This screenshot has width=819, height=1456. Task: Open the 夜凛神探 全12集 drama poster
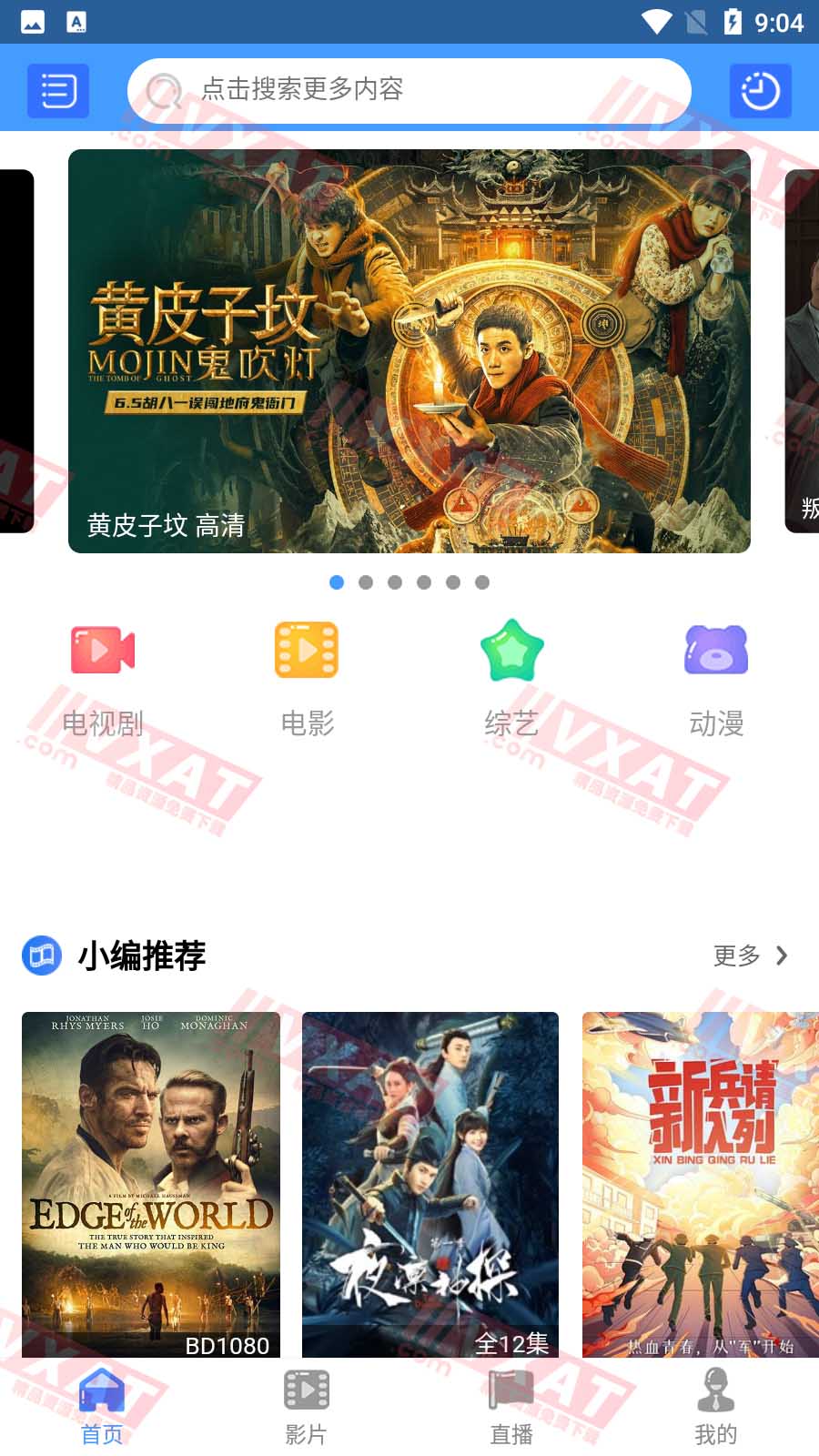(x=430, y=1183)
